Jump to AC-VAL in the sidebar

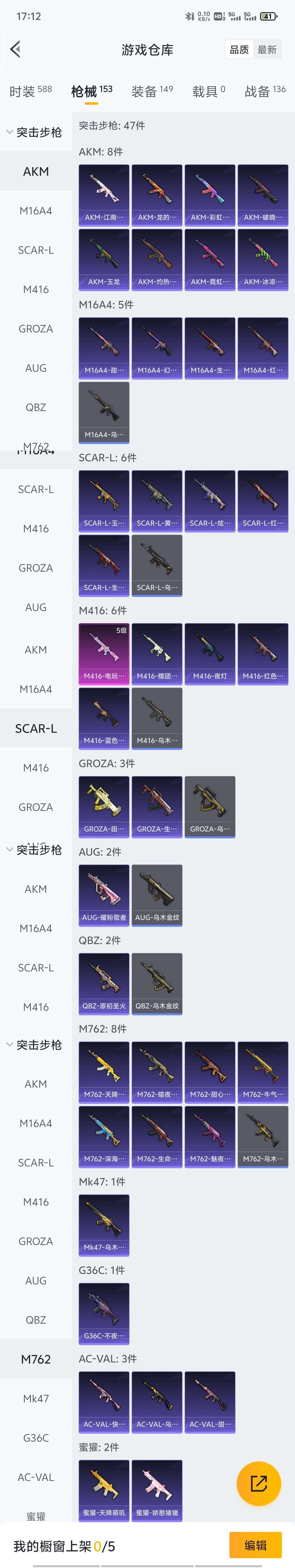click(x=36, y=1477)
